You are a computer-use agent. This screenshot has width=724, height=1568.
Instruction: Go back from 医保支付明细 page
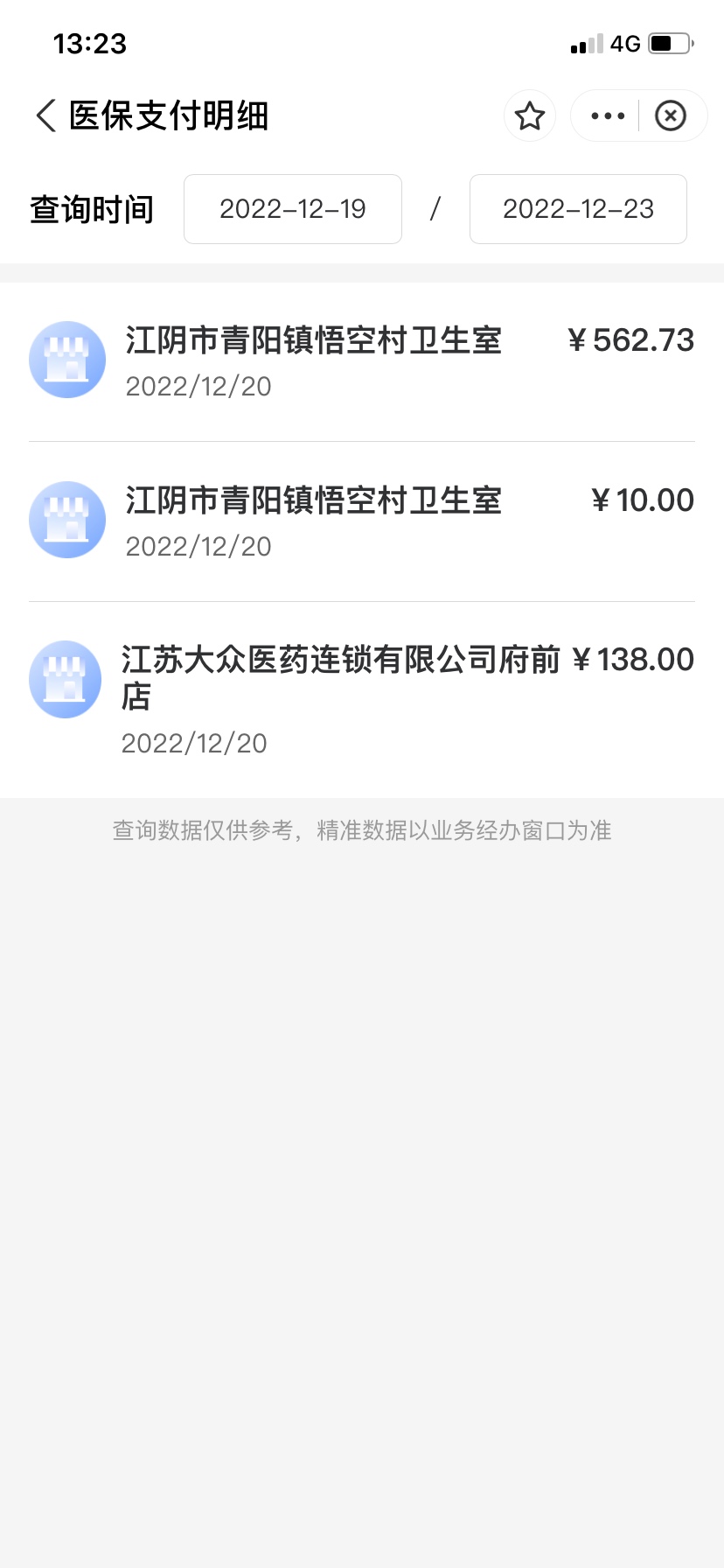[46, 116]
